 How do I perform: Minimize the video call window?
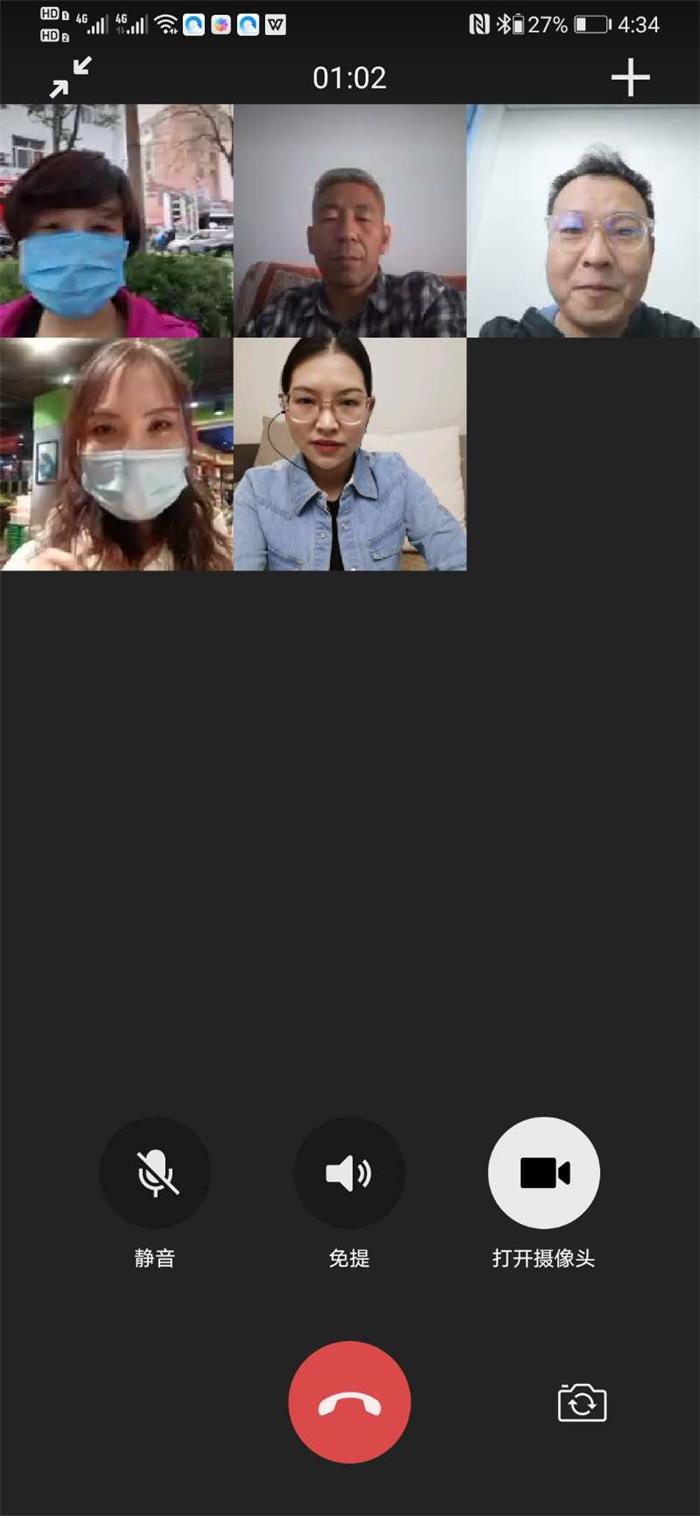(x=70, y=78)
